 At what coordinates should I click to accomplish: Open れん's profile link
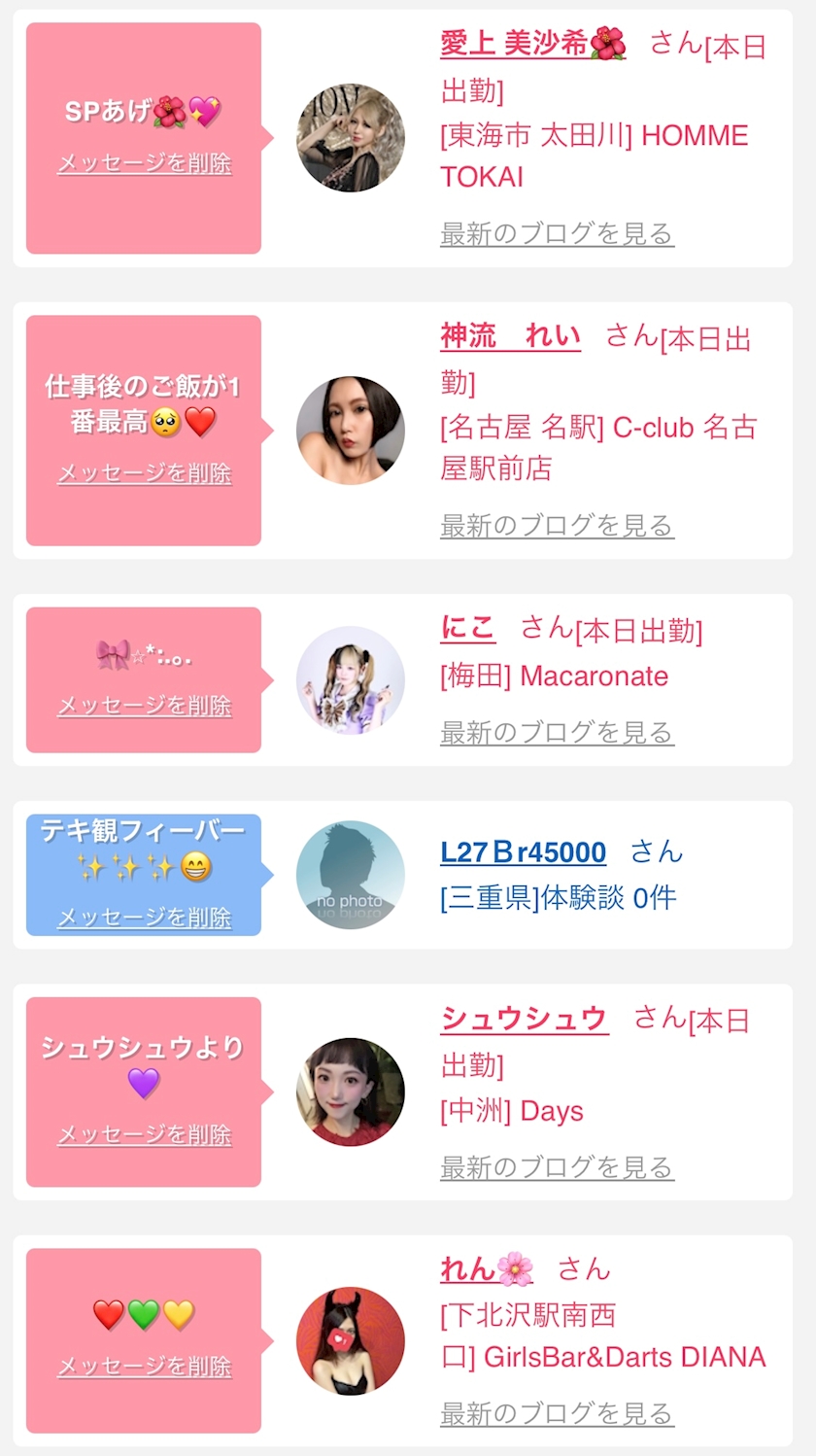click(487, 1268)
